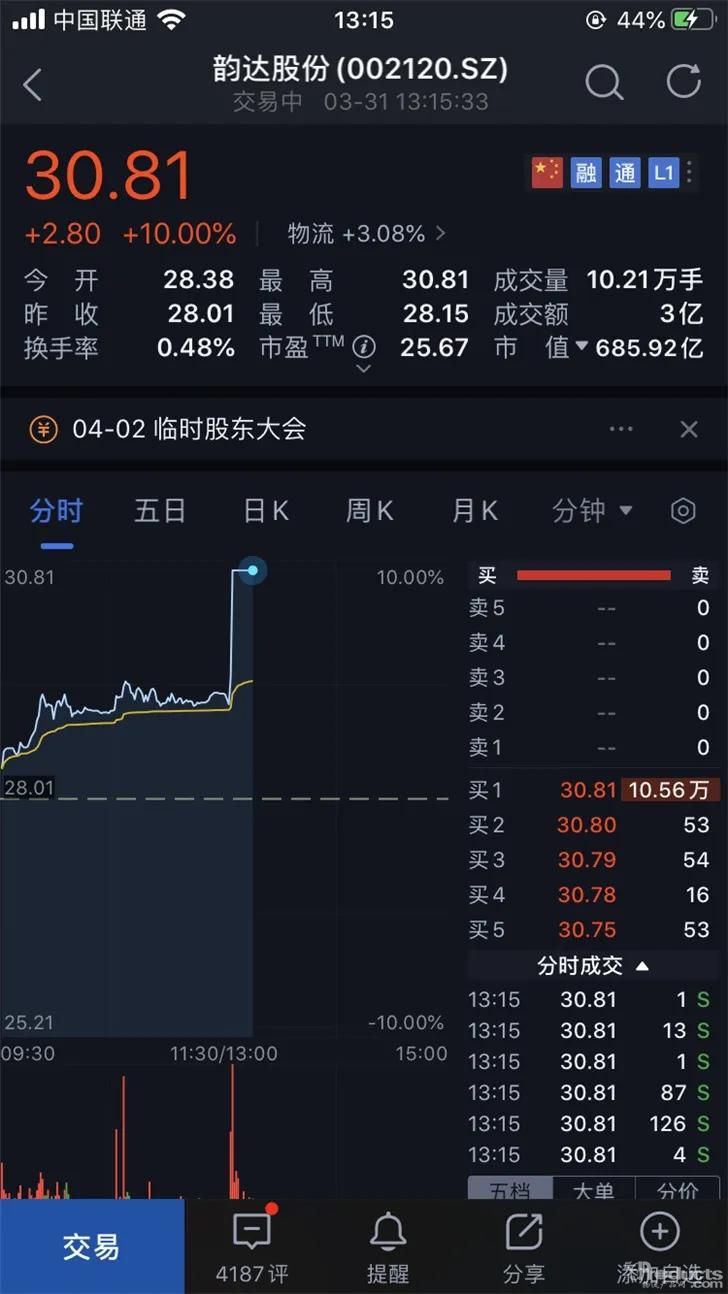Tap the red buy-sell strength bar

coord(594,575)
